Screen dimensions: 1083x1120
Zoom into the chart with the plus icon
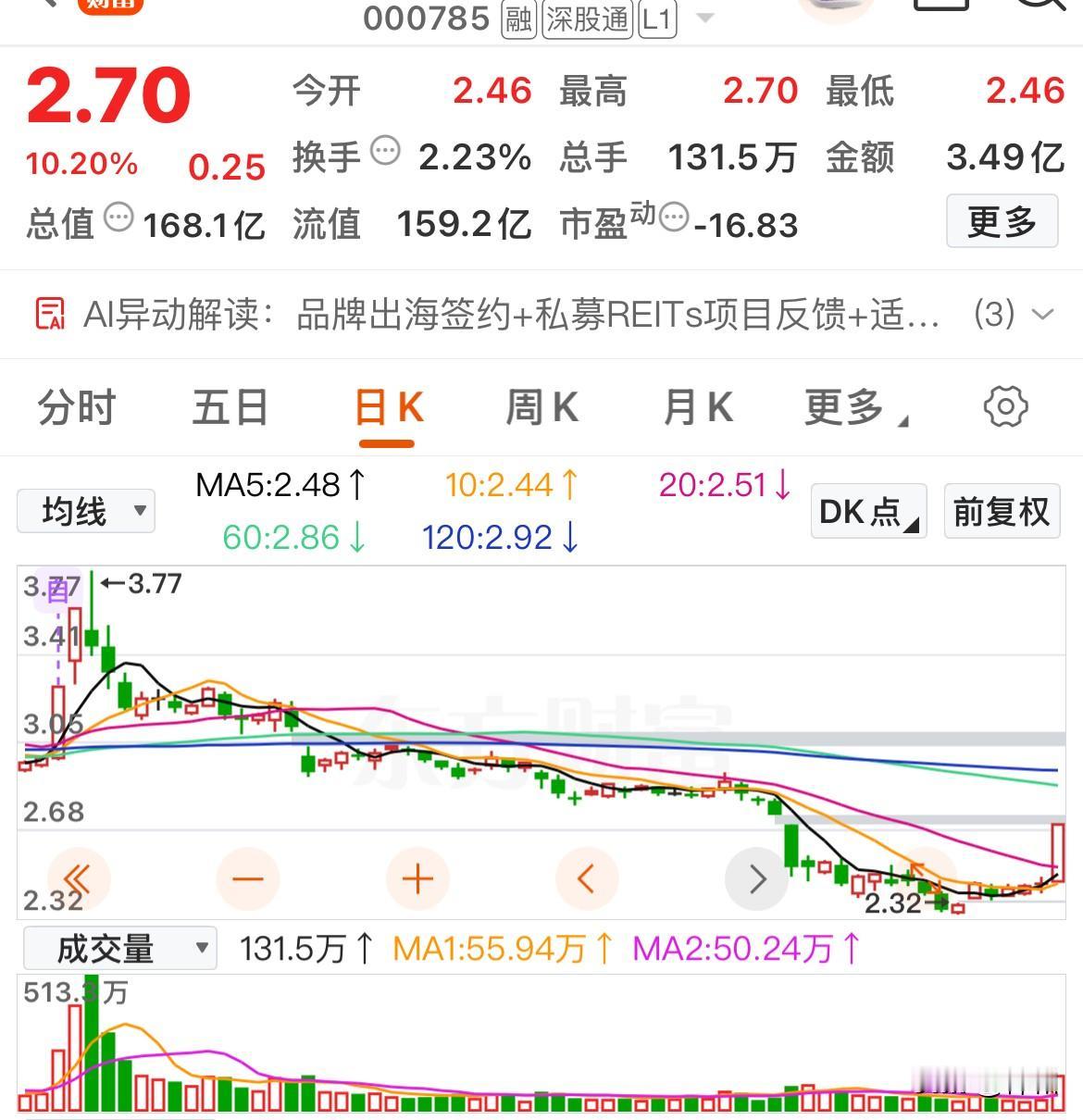point(417,878)
